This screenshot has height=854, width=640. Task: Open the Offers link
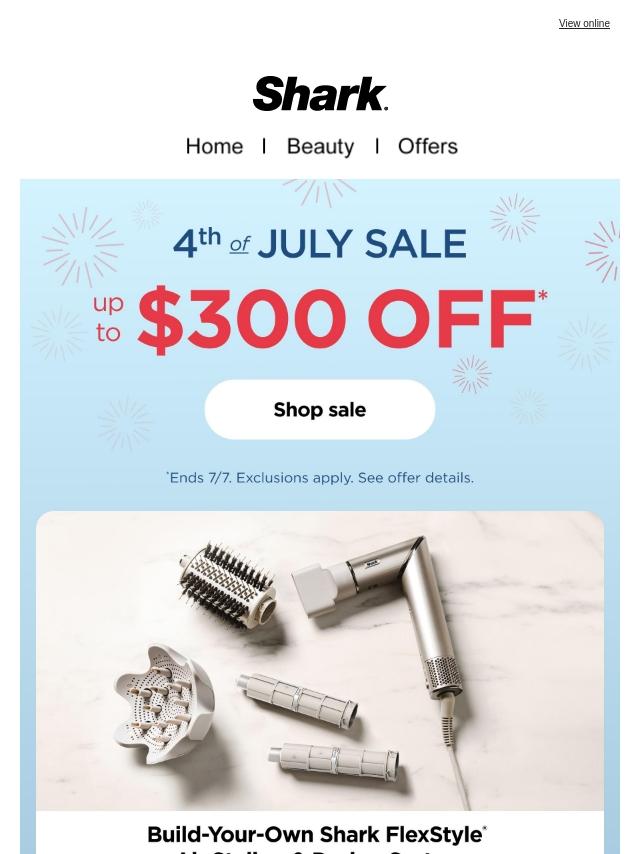[x=427, y=146]
